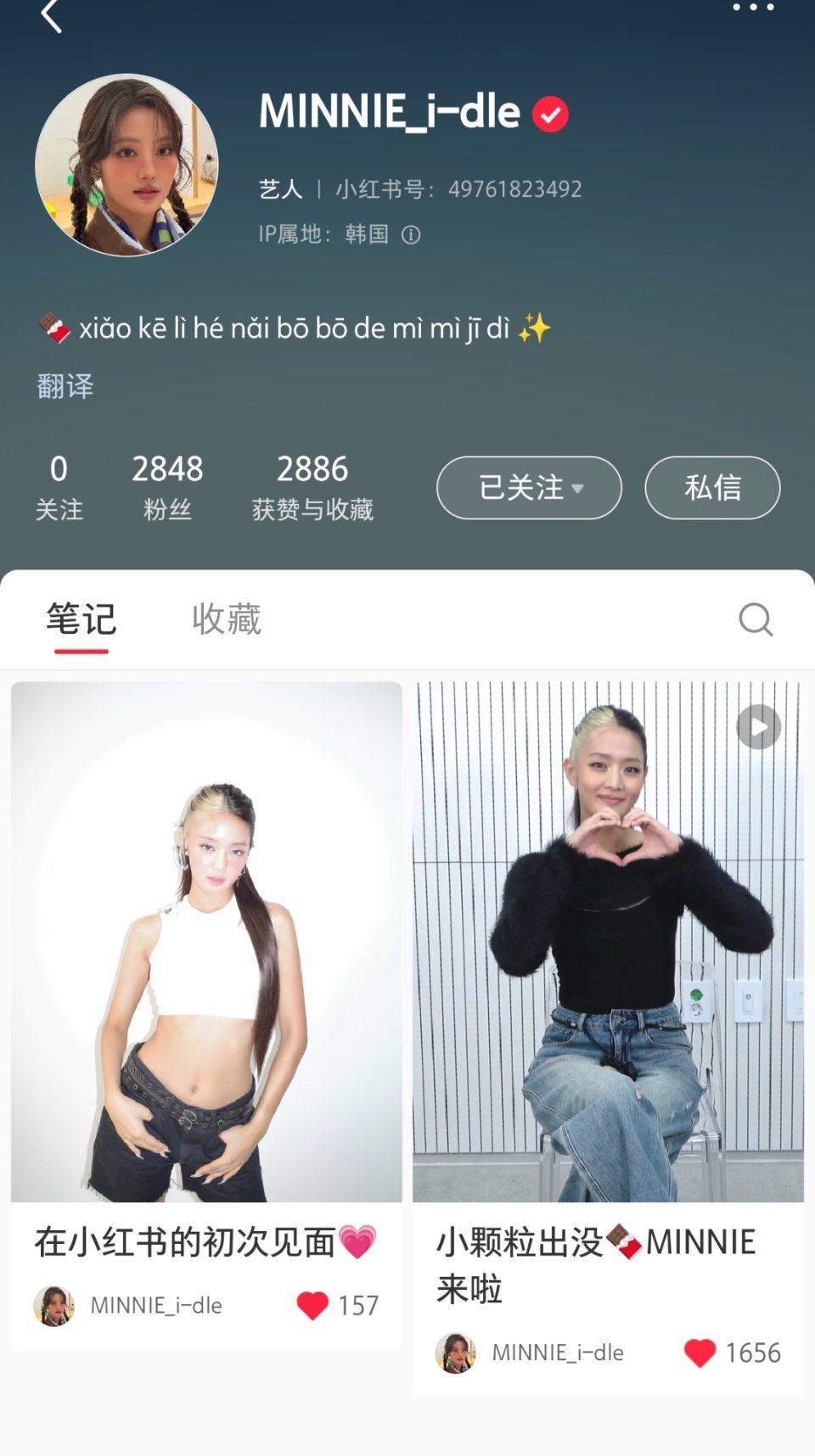Play the 小颗粒出没 video note
Screen dimensions: 815x1456
[756, 726]
